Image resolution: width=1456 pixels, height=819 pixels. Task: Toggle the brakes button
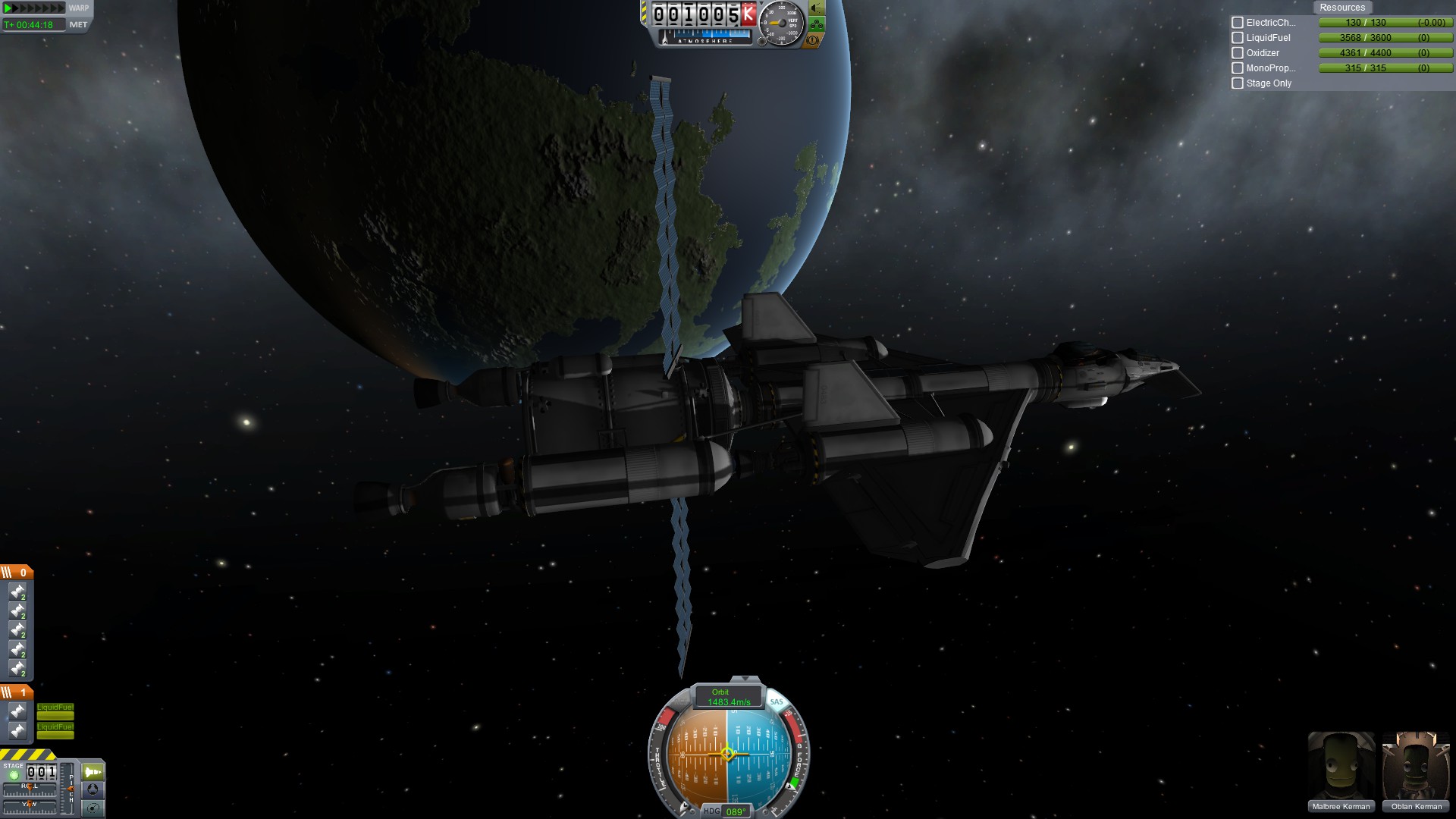pyautogui.click(x=812, y=40)
